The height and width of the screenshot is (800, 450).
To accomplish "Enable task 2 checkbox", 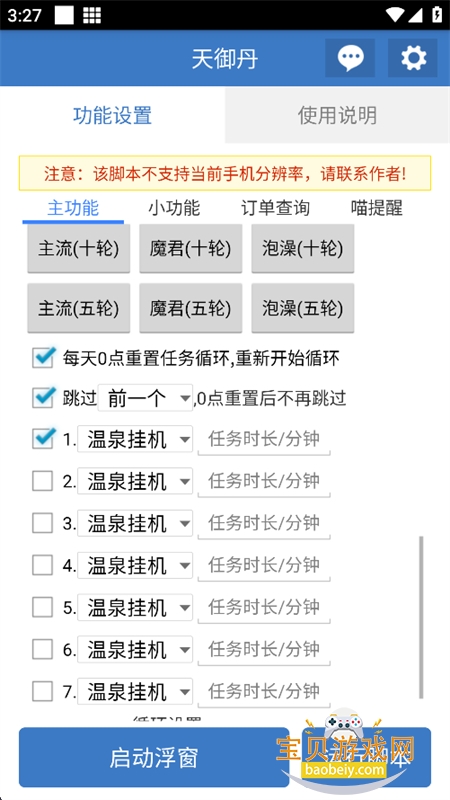I will (42, 481).
